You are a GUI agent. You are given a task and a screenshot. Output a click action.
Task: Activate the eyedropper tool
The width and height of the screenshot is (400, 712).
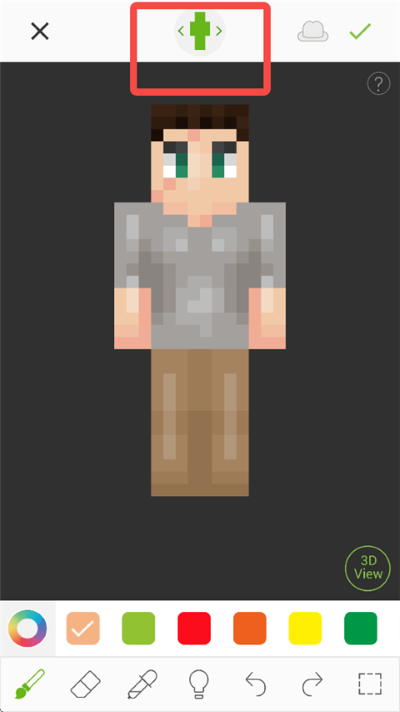(142, 684)
